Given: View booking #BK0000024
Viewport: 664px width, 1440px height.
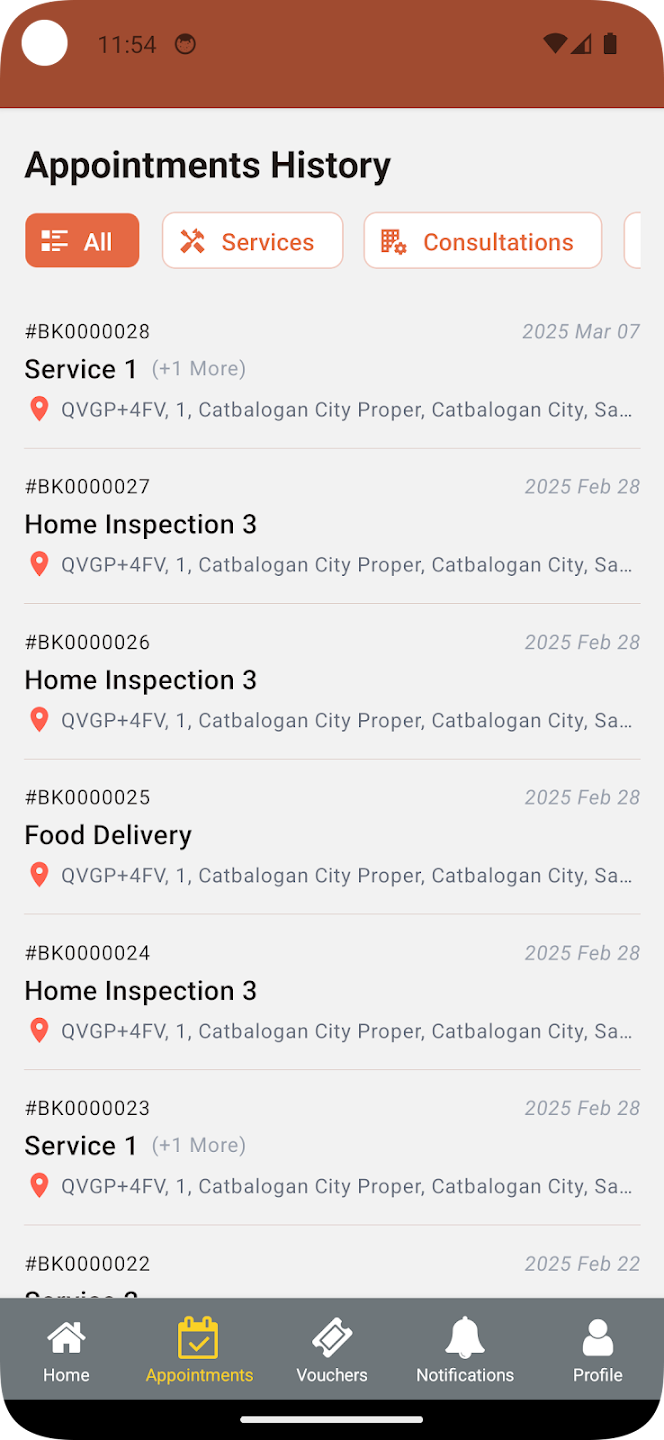Looking at the screenshot, I should 332,991.
